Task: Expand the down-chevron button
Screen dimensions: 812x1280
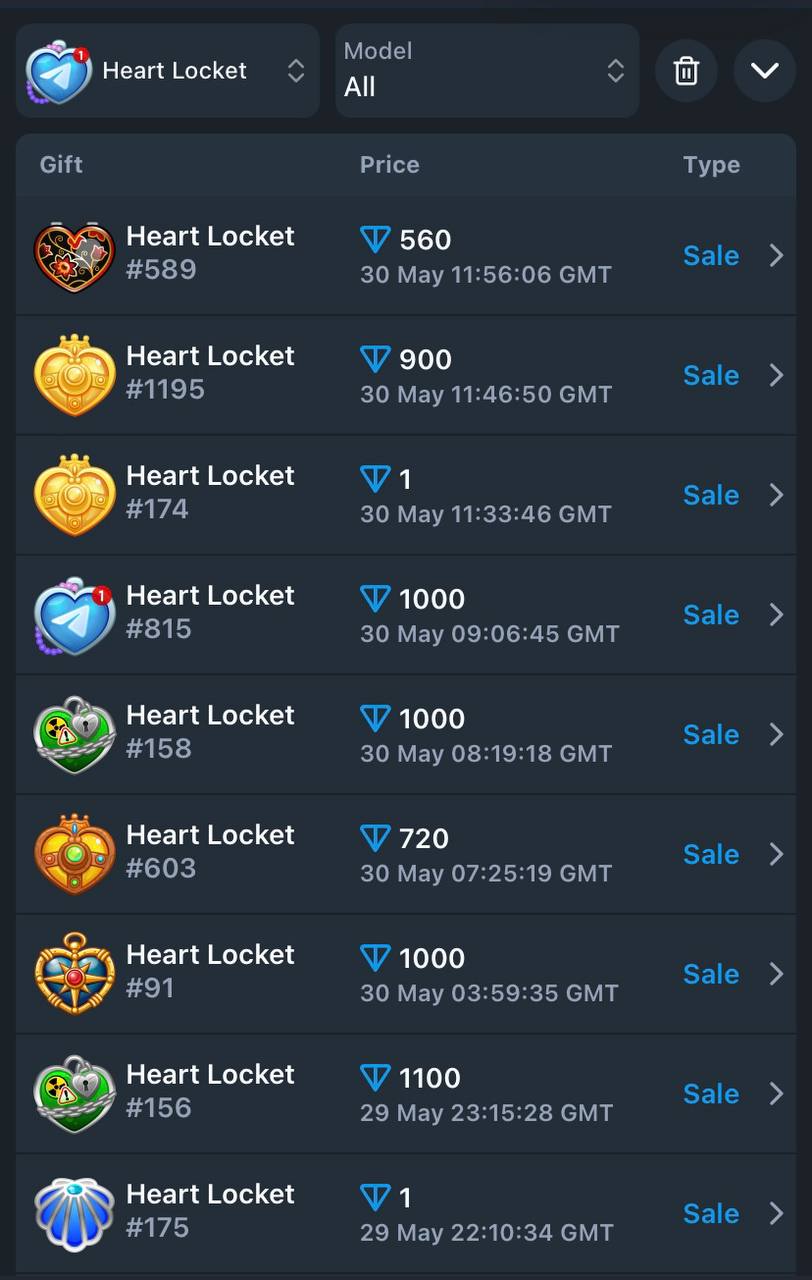Action: point(764,71)
